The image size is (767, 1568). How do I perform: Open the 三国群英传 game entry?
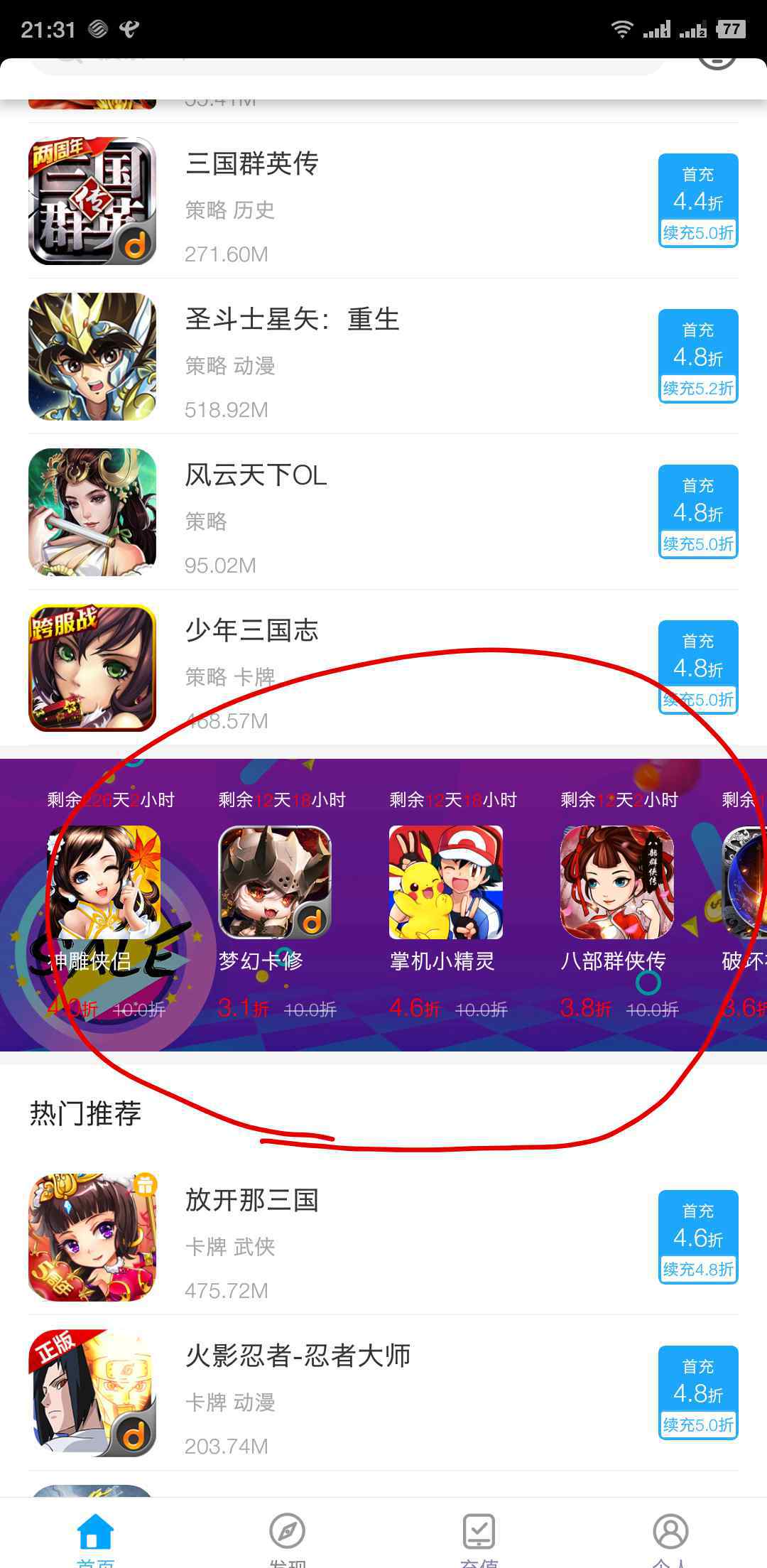pyautogui.click(x=383, y=201)
